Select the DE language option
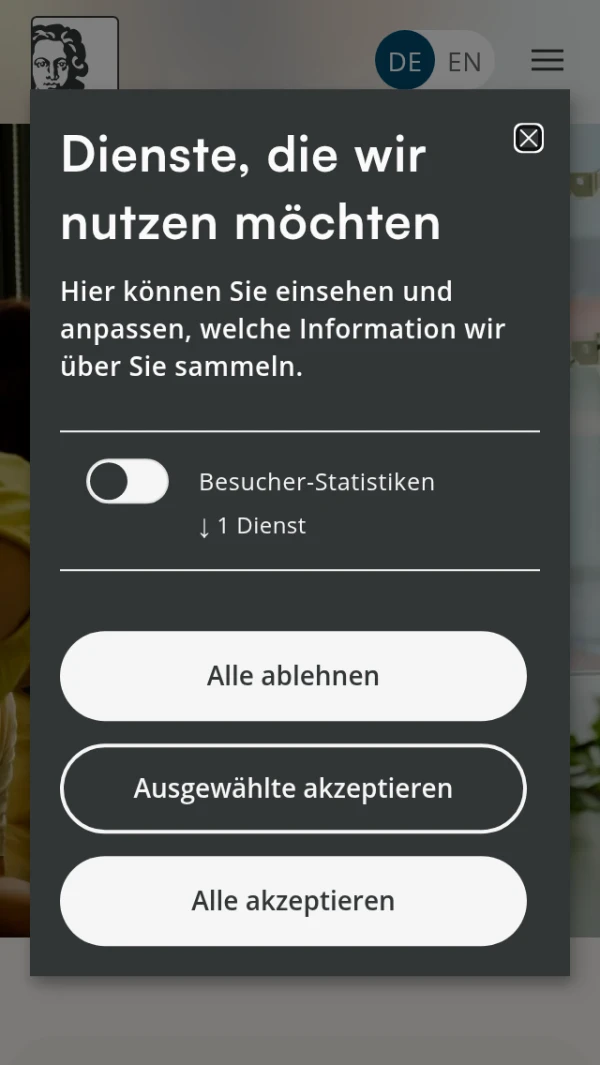Screen dimensions: 600x1065 coord(405,62)
